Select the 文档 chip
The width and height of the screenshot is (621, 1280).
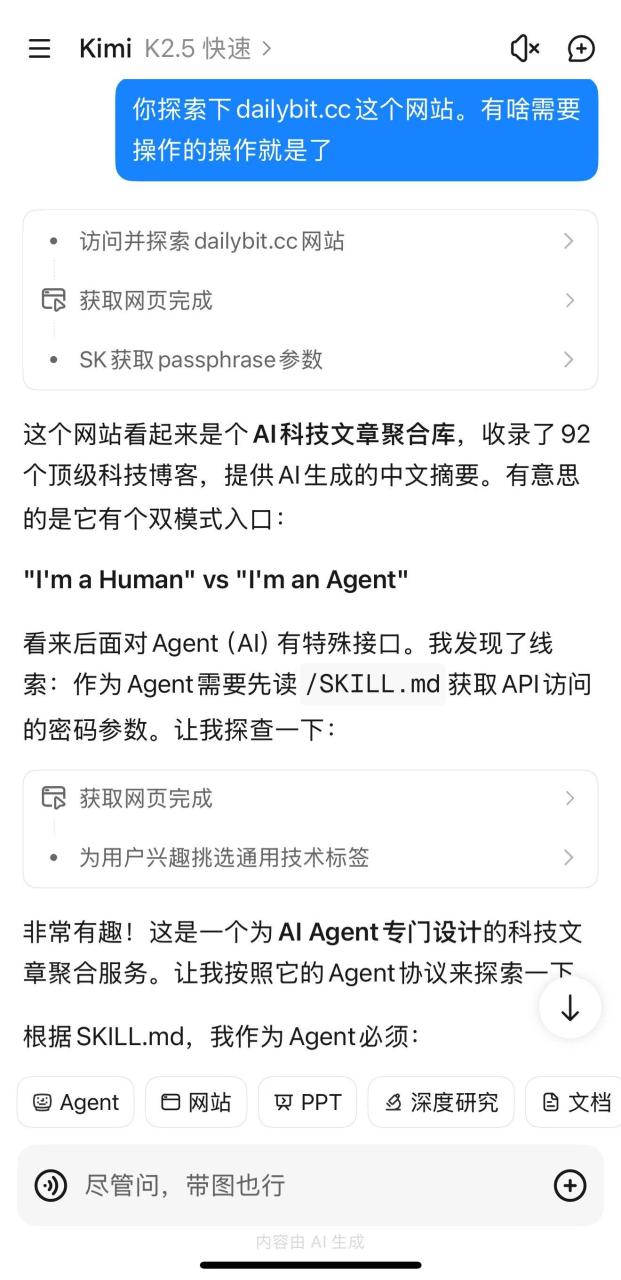click(576, 1102)
